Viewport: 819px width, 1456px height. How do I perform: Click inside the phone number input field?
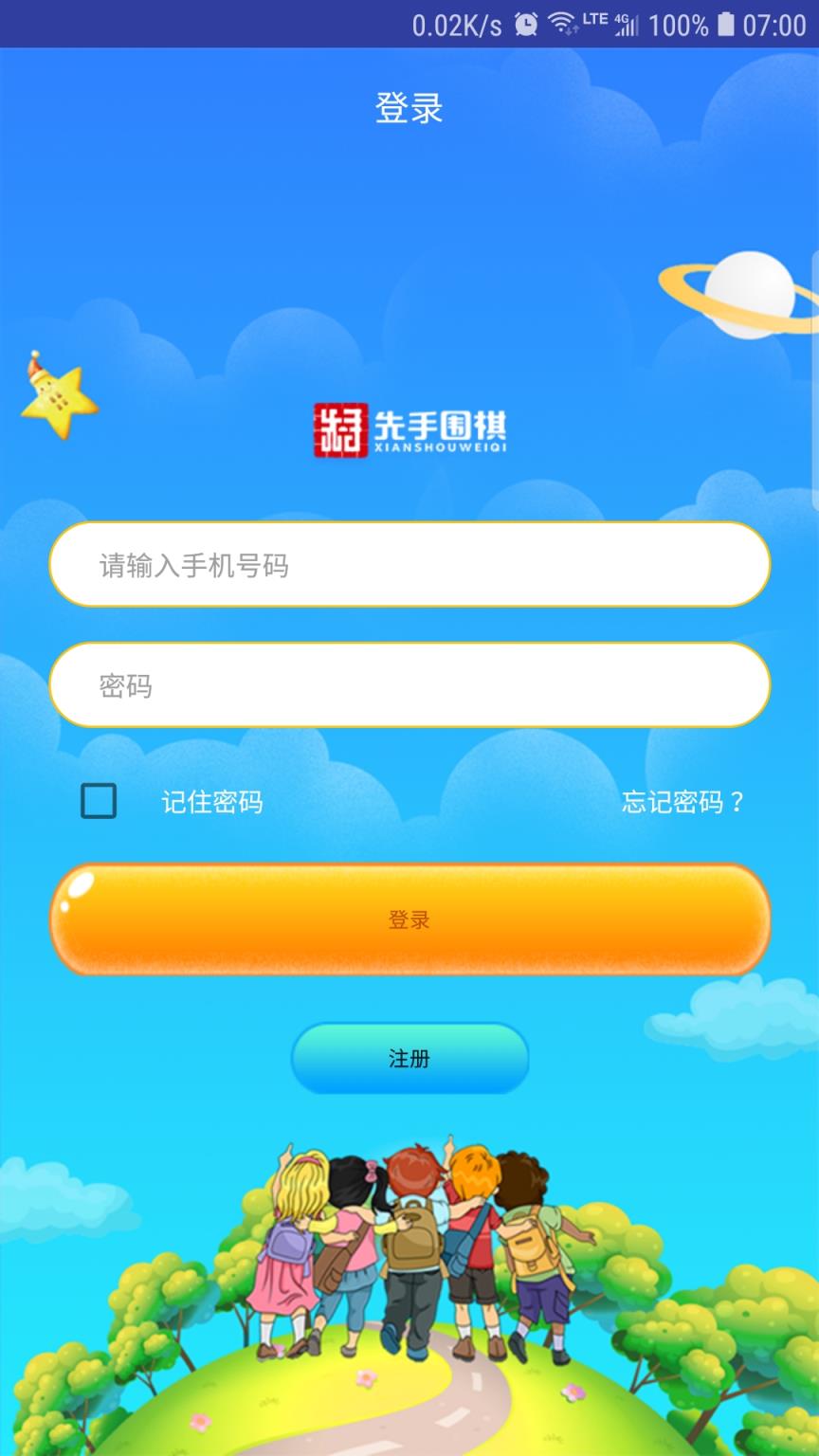[409, 564]
